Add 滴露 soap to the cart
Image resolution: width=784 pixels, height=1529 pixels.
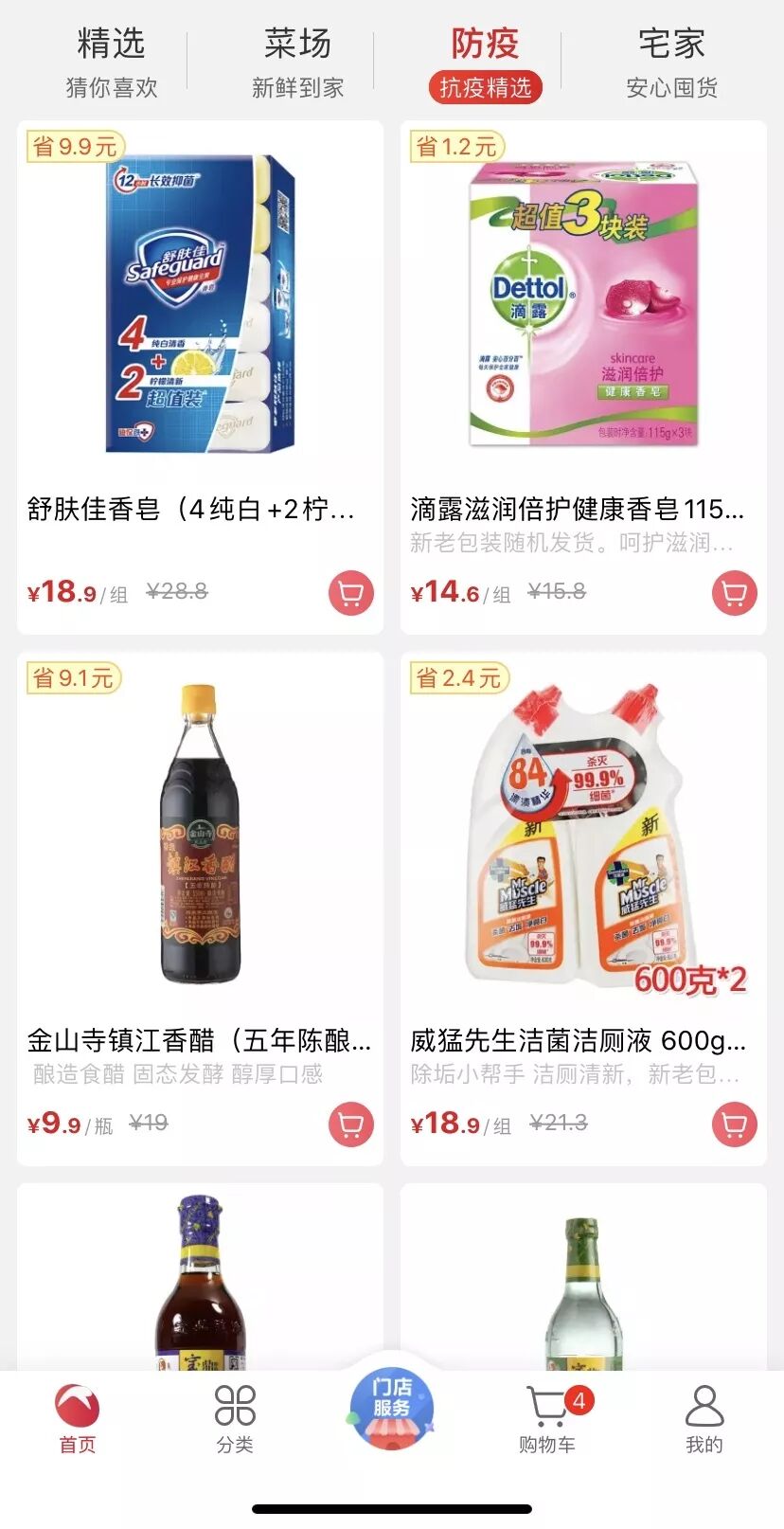[735, 593]
